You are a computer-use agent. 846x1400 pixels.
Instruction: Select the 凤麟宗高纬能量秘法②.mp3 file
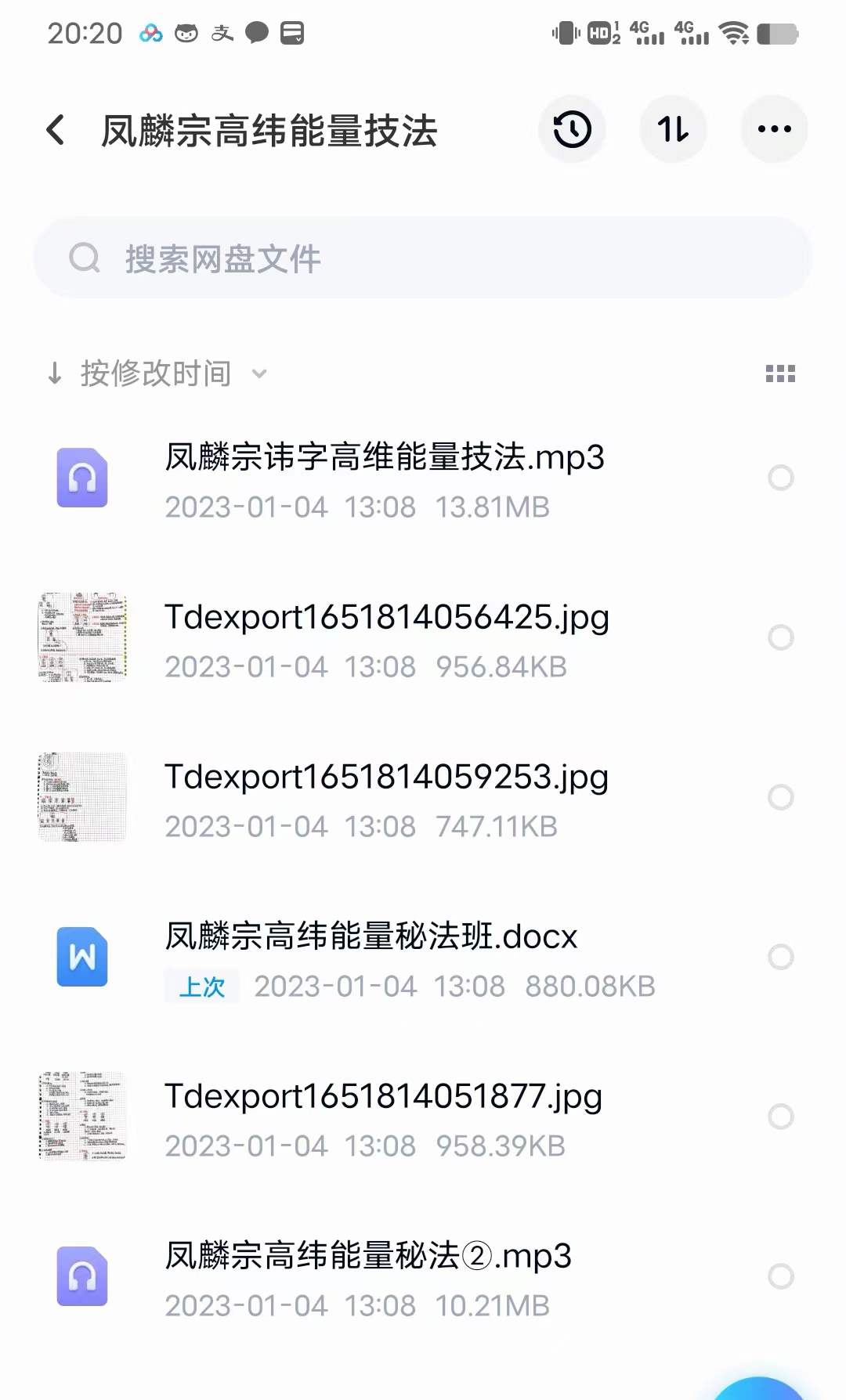(x=781, y=1276)
